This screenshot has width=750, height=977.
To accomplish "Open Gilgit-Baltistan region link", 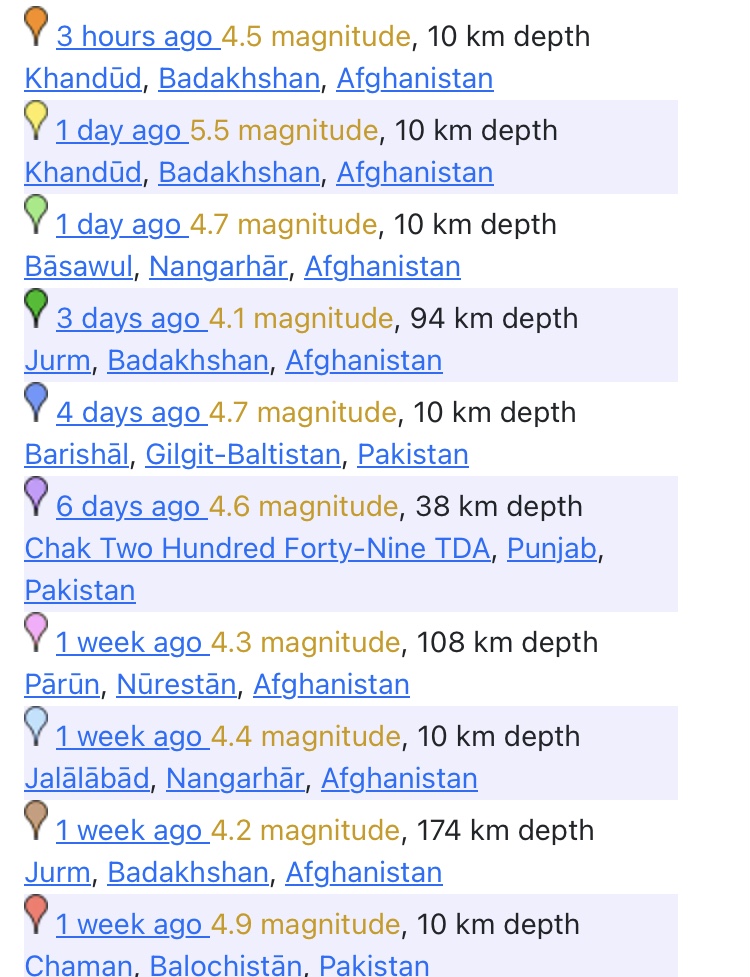I will click(242, 455).
